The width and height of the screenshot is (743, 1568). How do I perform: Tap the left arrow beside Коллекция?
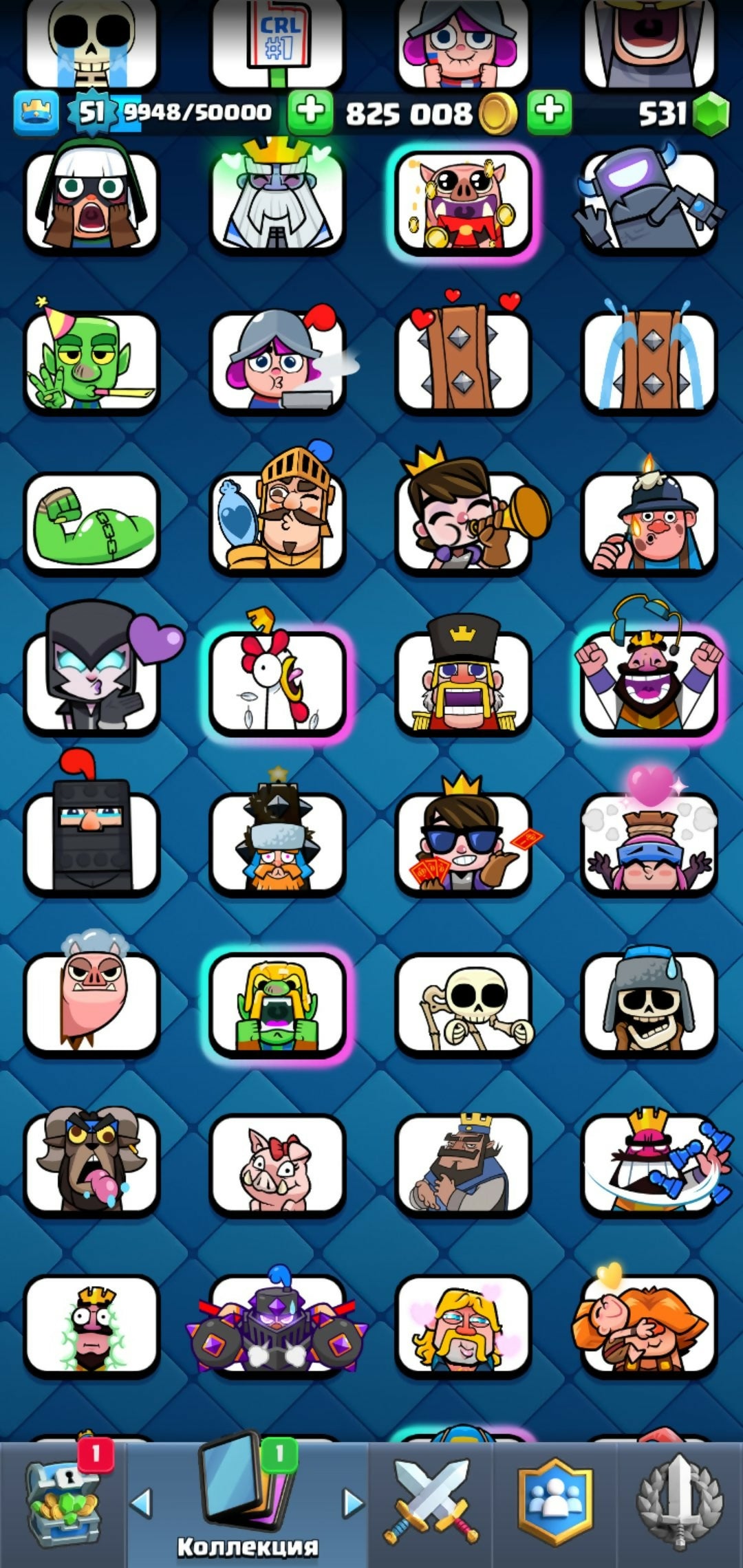coord(141,1503)
